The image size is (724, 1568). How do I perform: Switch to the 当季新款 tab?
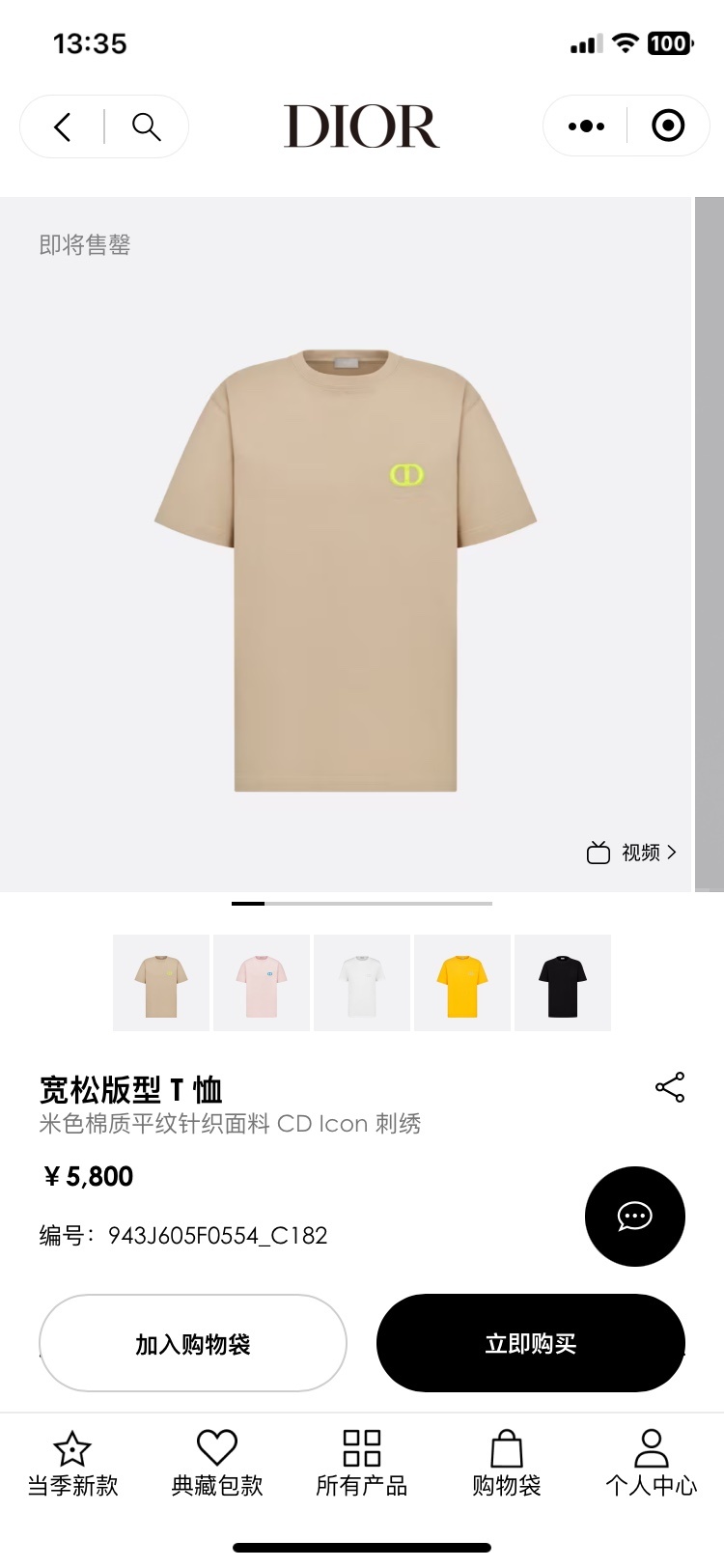72,1464
